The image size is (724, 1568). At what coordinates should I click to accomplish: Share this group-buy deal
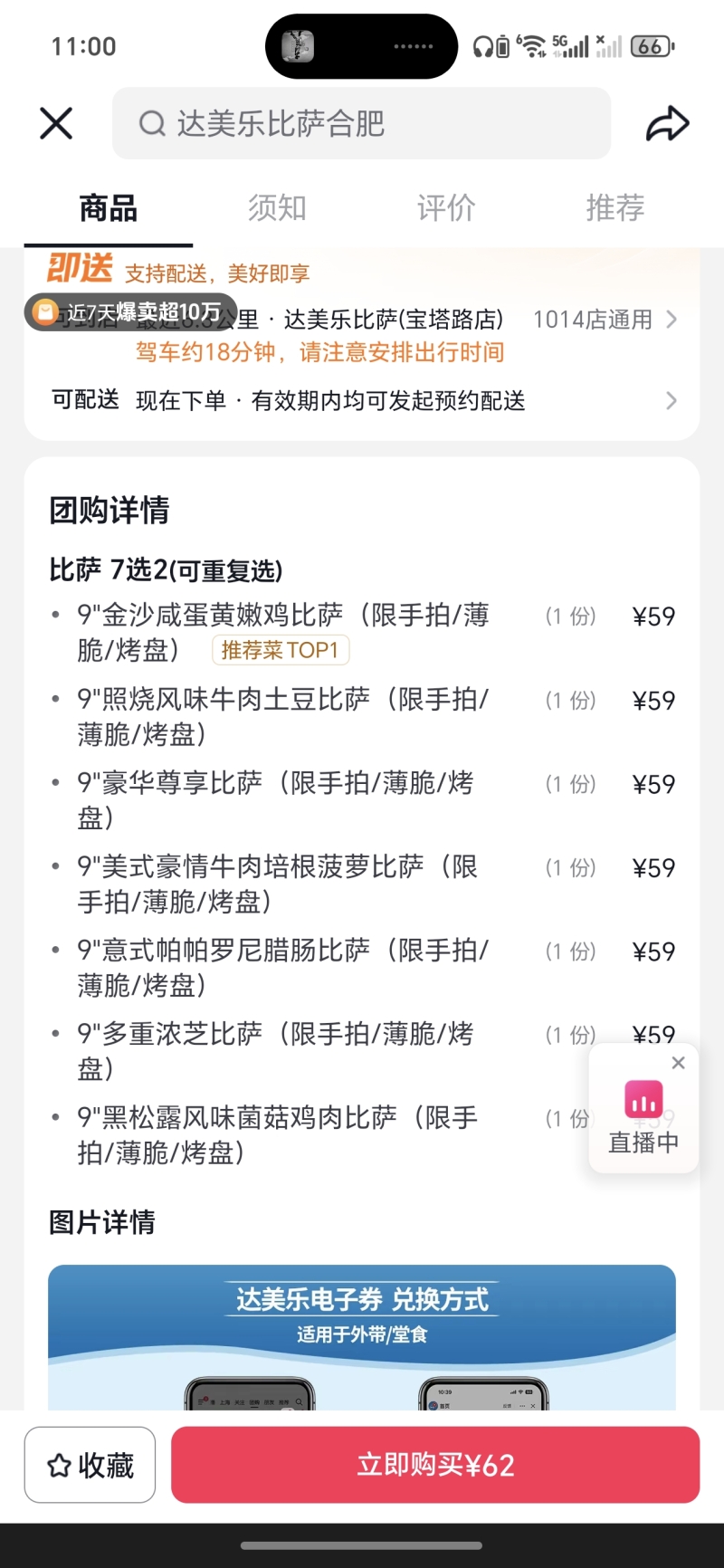[667, 123]
